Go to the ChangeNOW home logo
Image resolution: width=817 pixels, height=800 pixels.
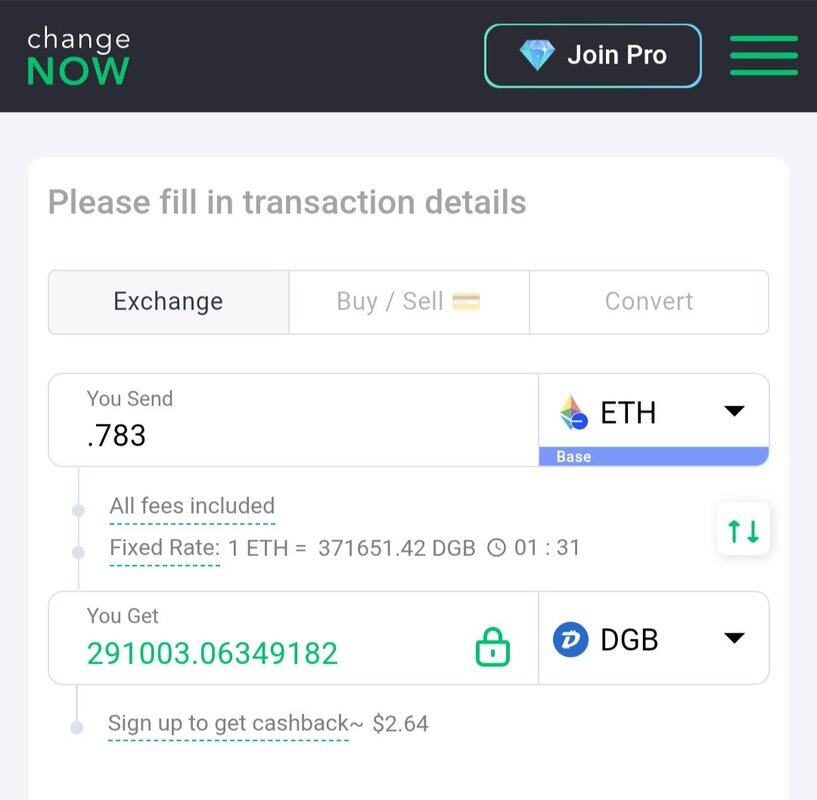[x=78, y=56]
